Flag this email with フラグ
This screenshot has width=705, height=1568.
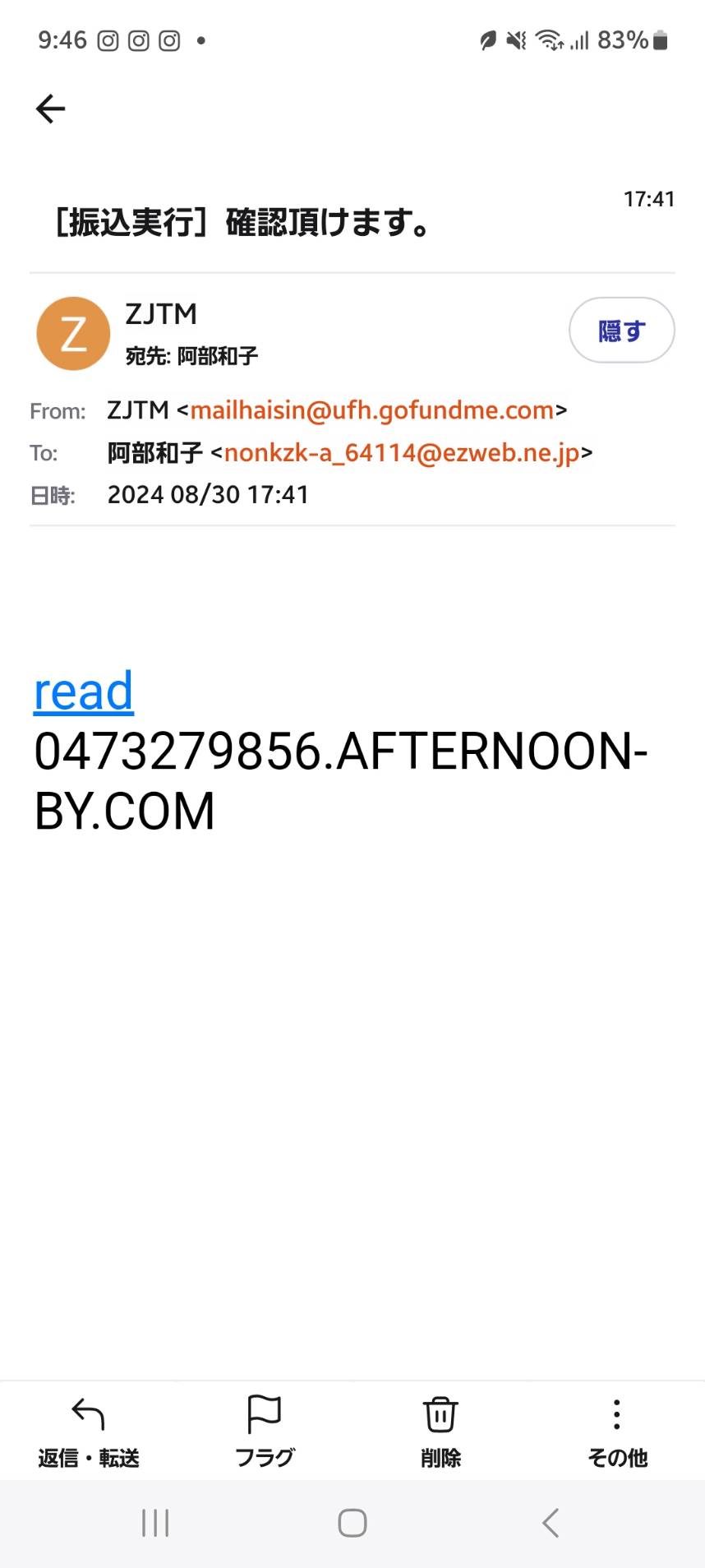click(x=265, y=1432)
